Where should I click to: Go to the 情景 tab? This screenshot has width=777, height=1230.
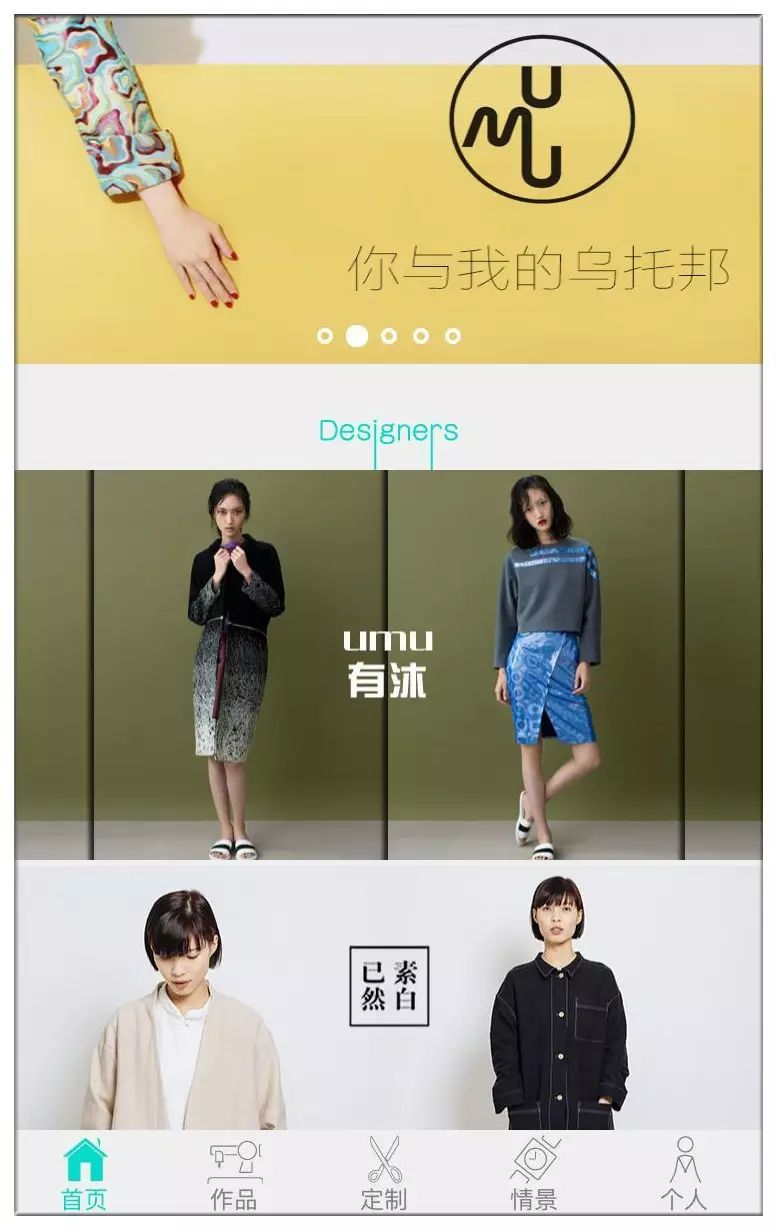[x=534, y=1174]
